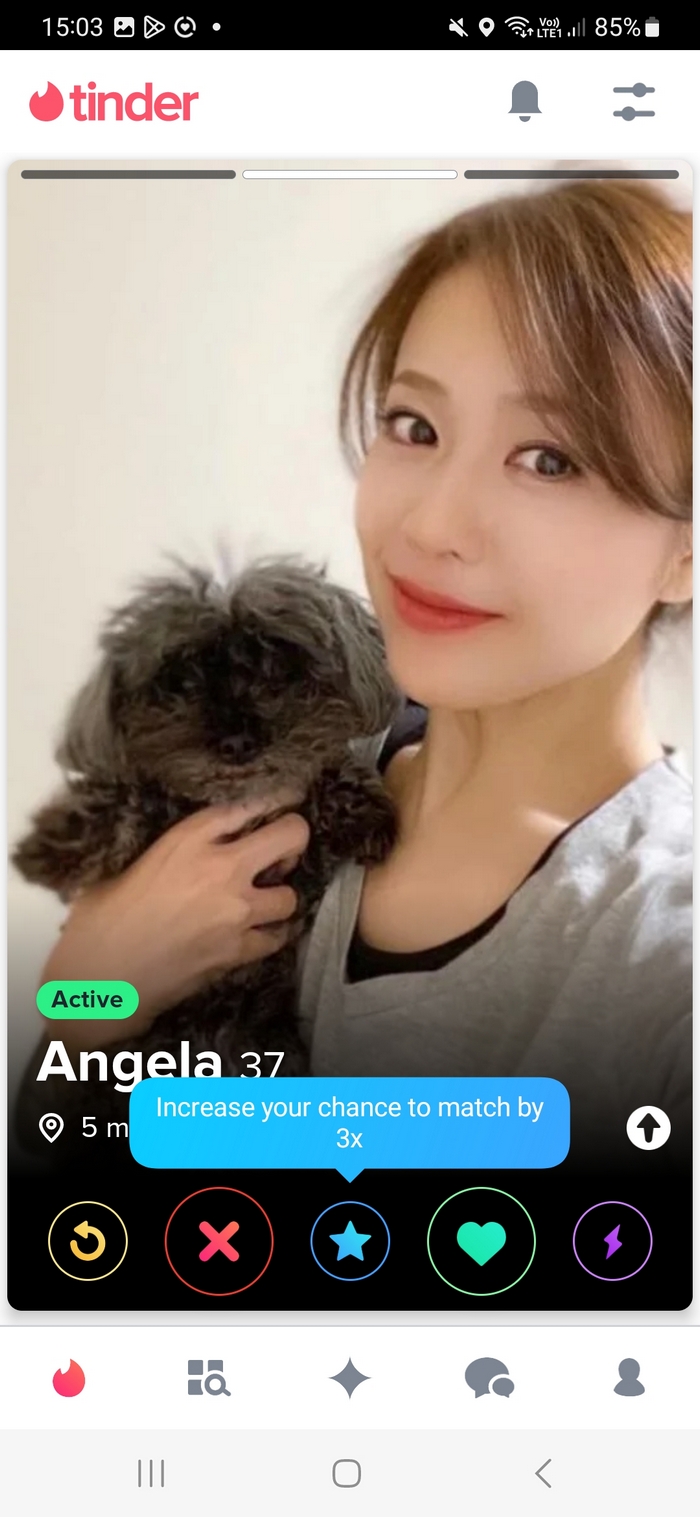Dismiss the Increase your chance tooltip
Screen dimensions: 700x1517
pyautogui.click(x=349, y=1122)
